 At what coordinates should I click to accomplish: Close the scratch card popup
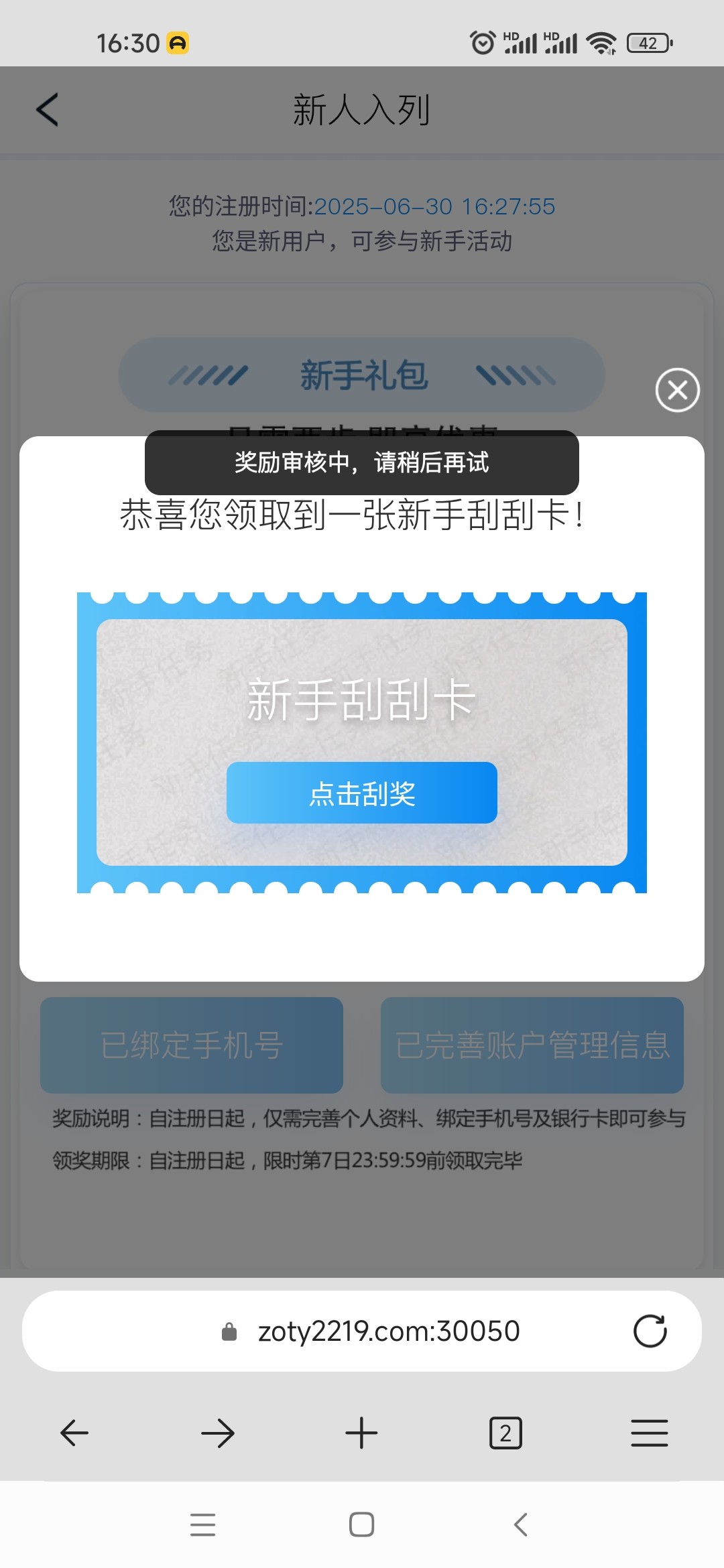[x=677, y=390]
